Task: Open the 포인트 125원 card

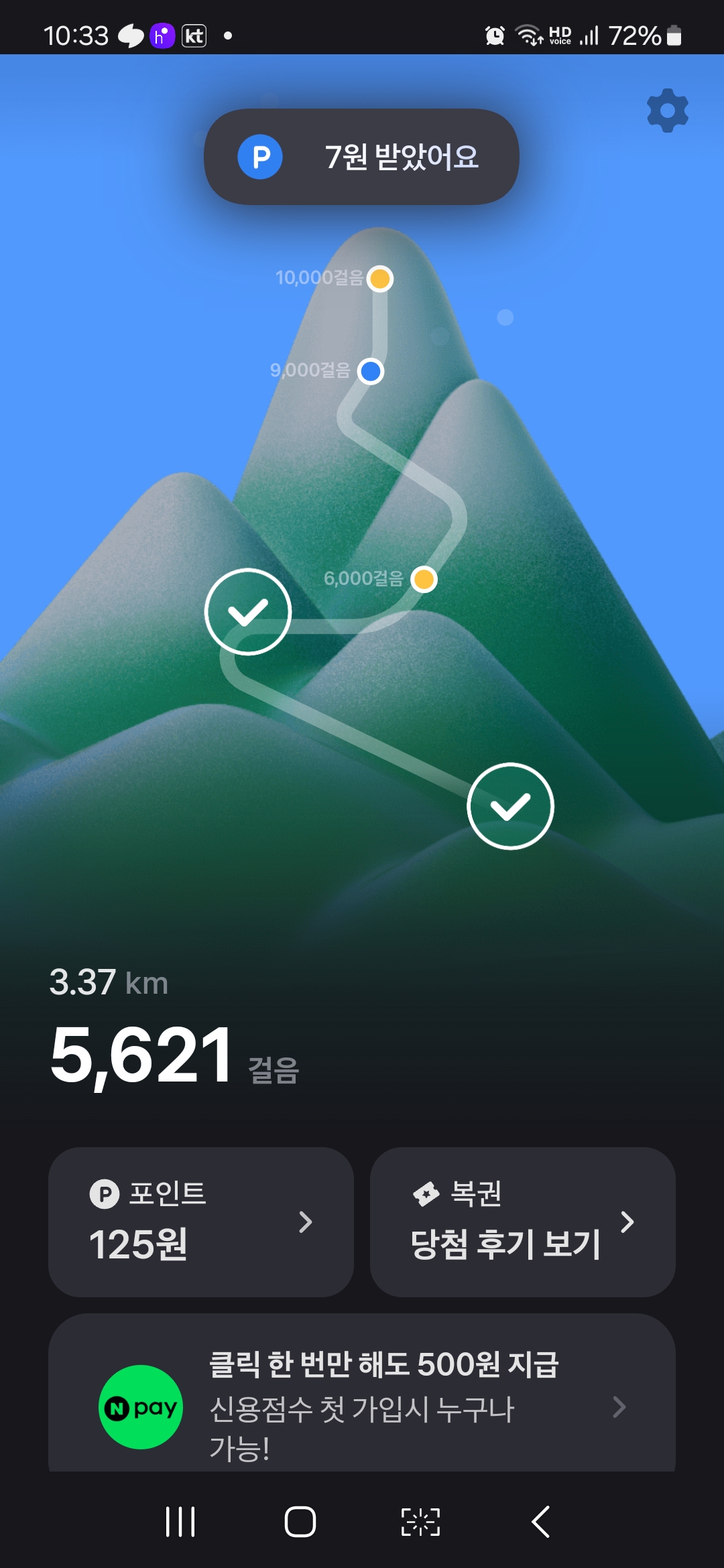Action: pyautogui.click(x=200, y=1222)
